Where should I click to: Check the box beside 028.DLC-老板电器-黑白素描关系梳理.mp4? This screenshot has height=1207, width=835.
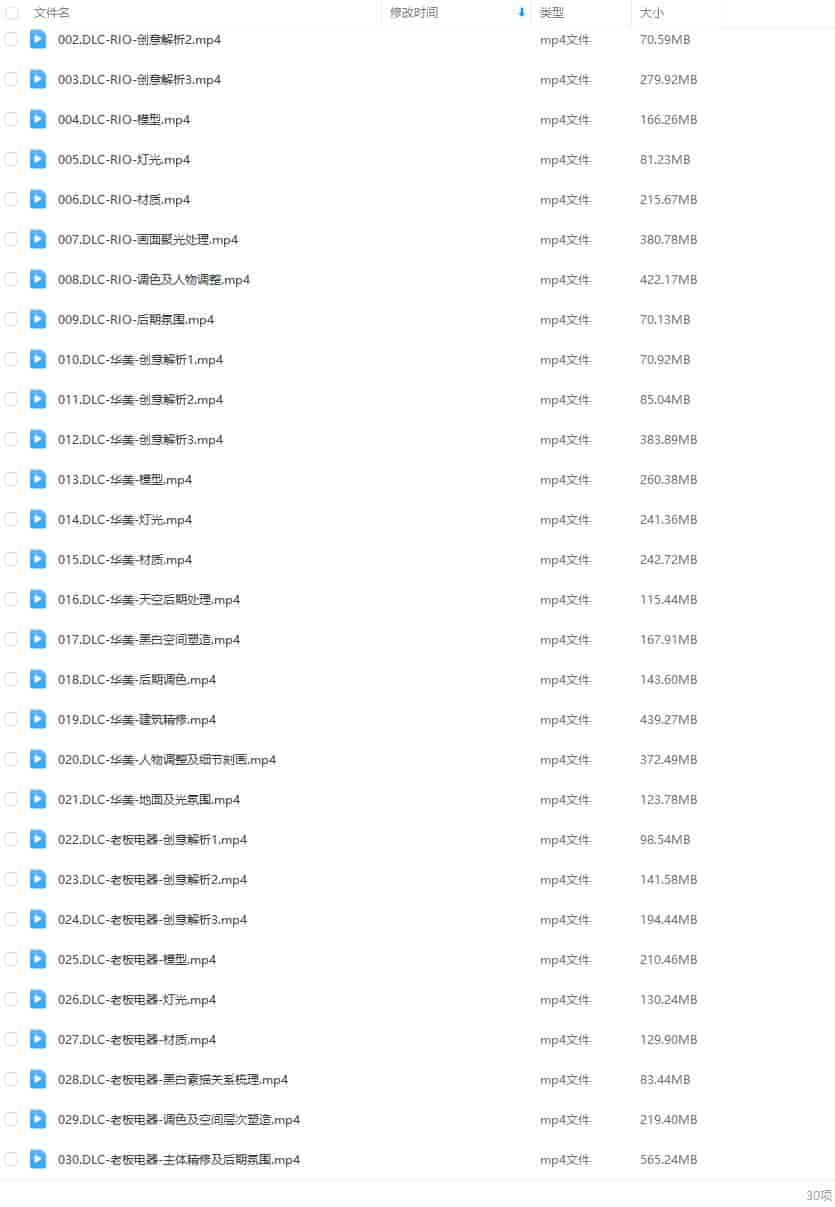click(x=11, y=1080)
